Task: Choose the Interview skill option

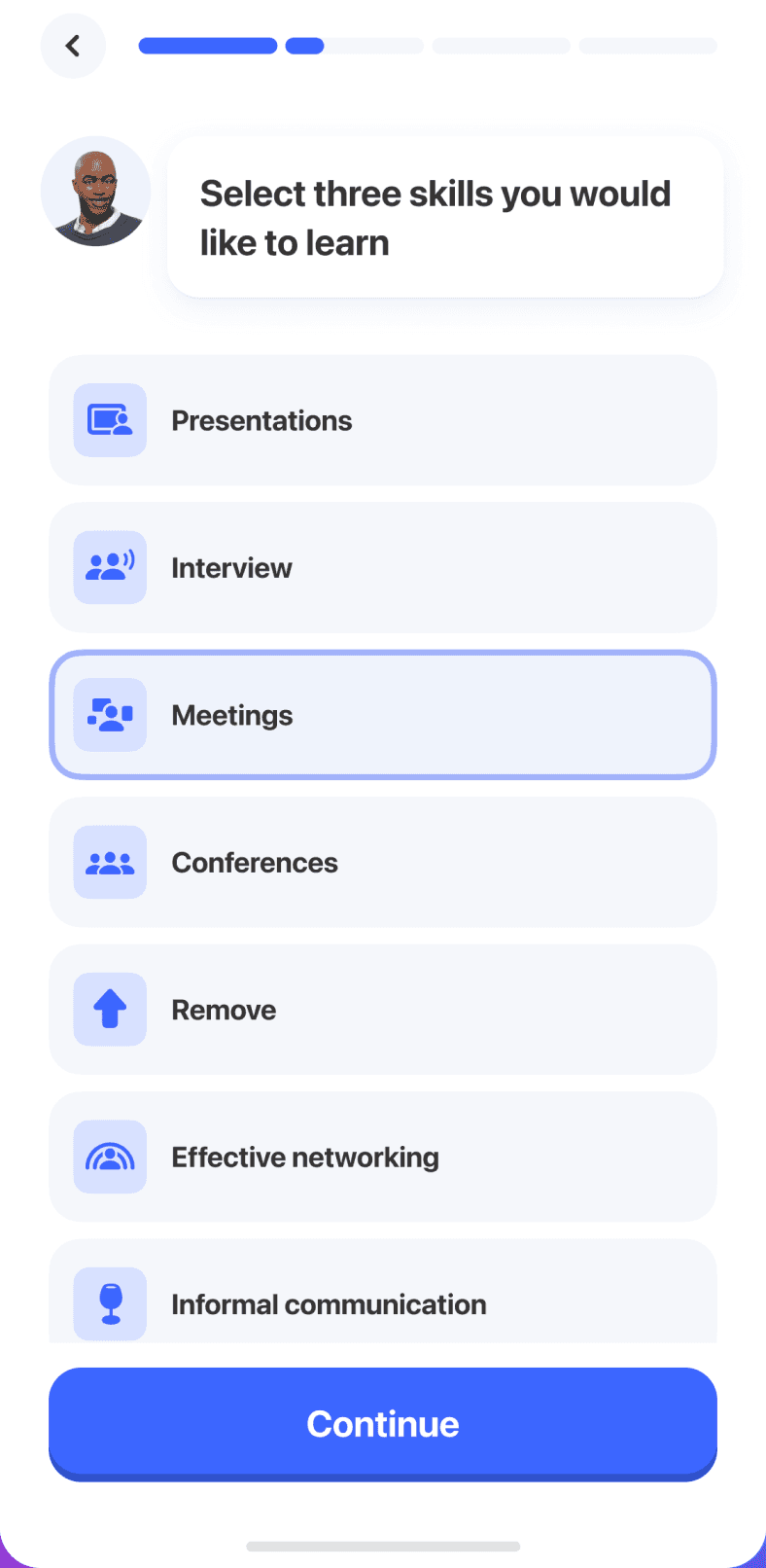Action: click(x=383, y=568)
